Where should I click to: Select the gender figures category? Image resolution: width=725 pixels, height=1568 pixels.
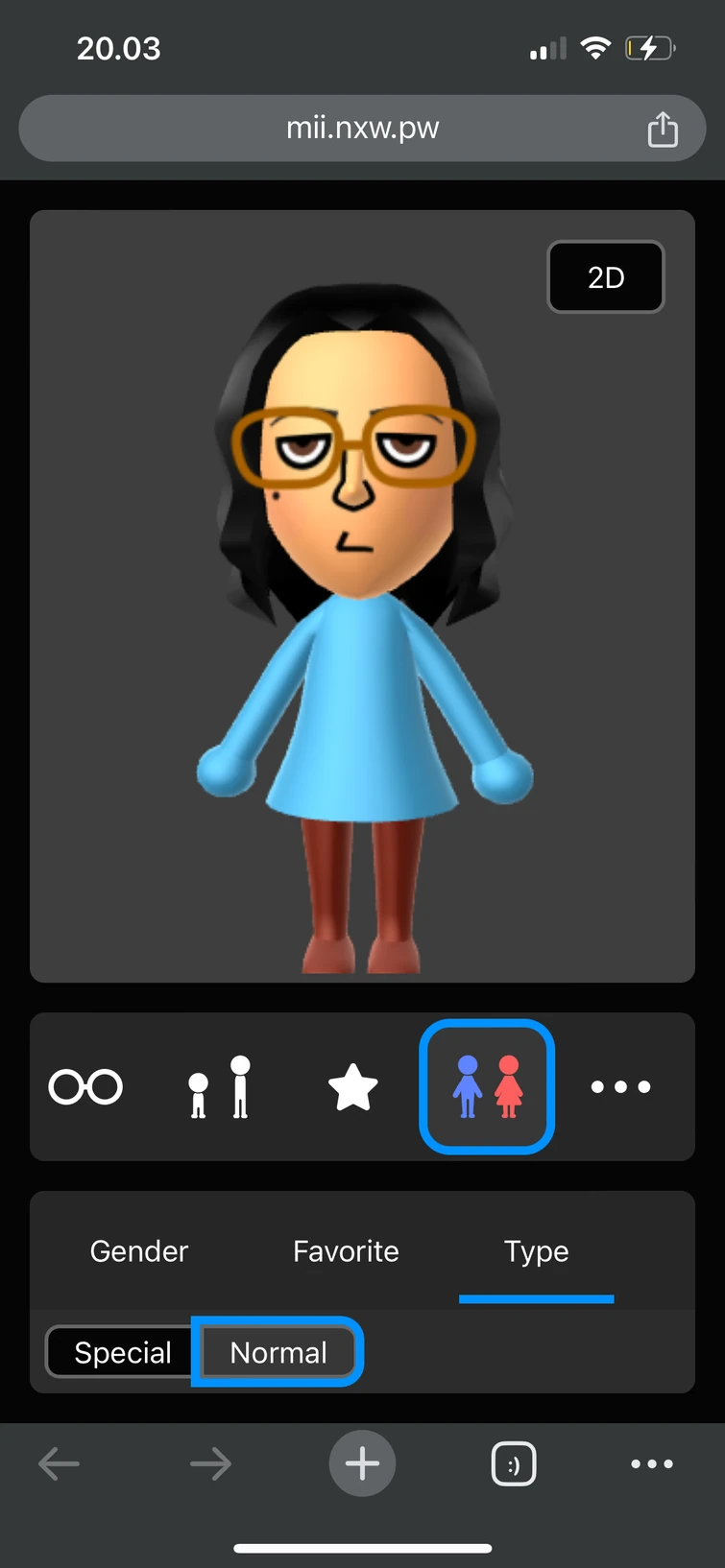click(487, 1087)
